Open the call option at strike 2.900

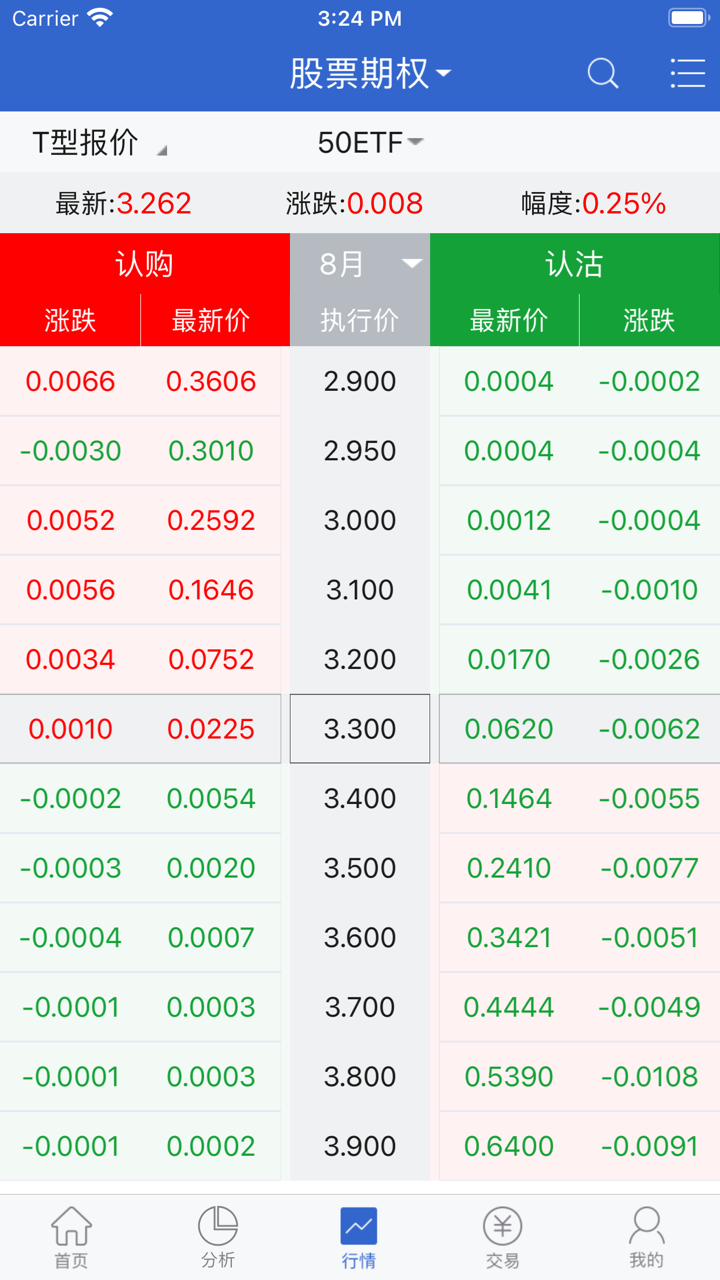pyautogui.click(x=140, y=381)
